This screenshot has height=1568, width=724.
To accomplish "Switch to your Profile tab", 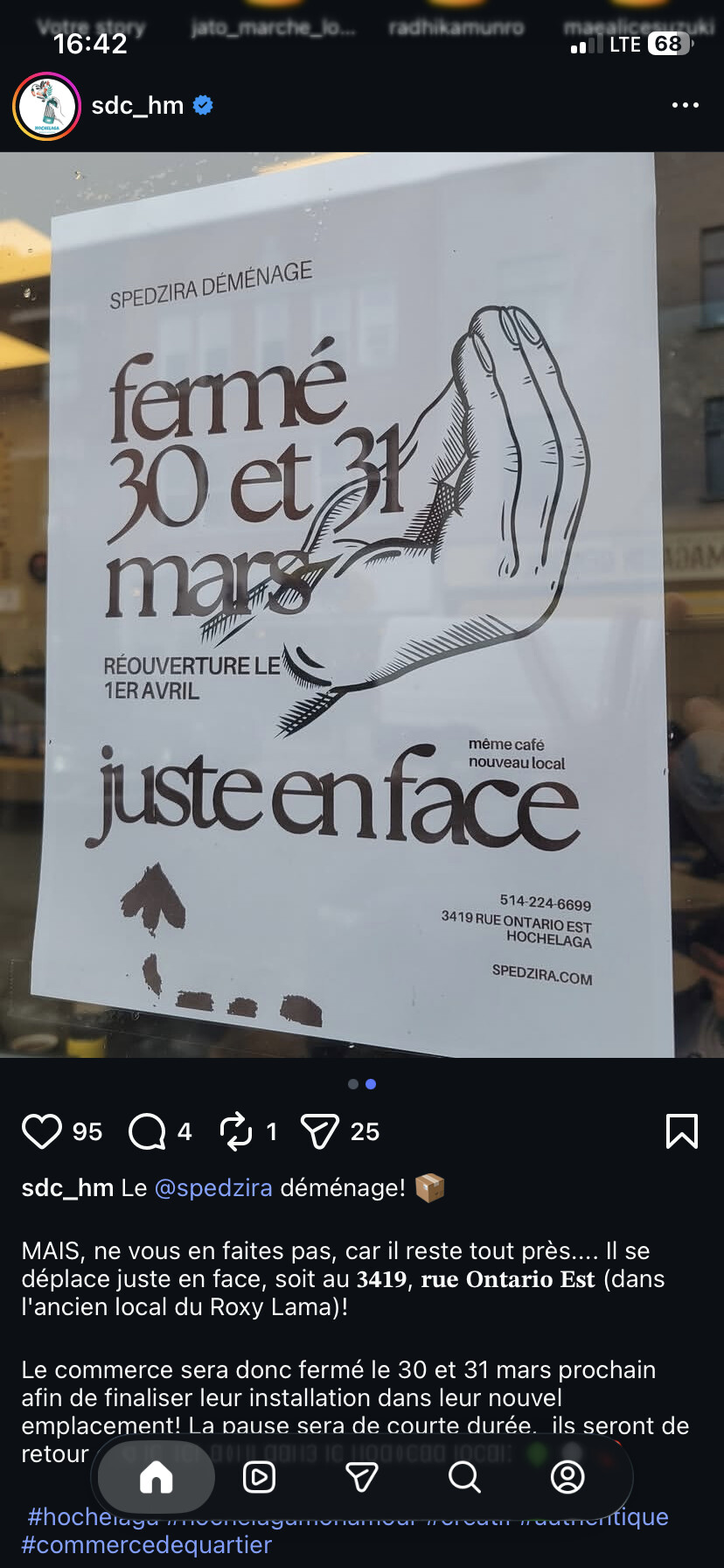I will 567,1477.
